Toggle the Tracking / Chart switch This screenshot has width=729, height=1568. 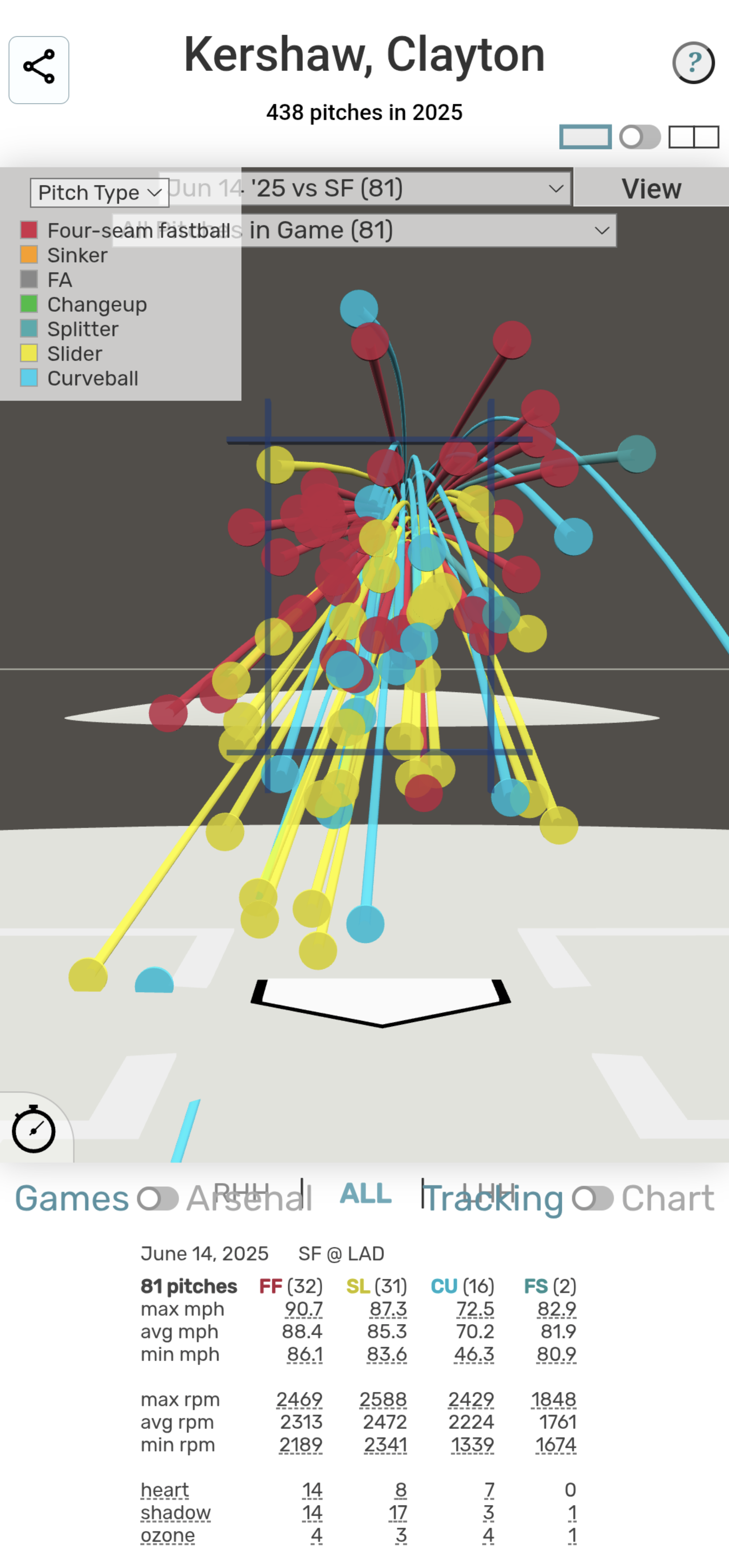pyautogui.click(x=593, y=1198)
